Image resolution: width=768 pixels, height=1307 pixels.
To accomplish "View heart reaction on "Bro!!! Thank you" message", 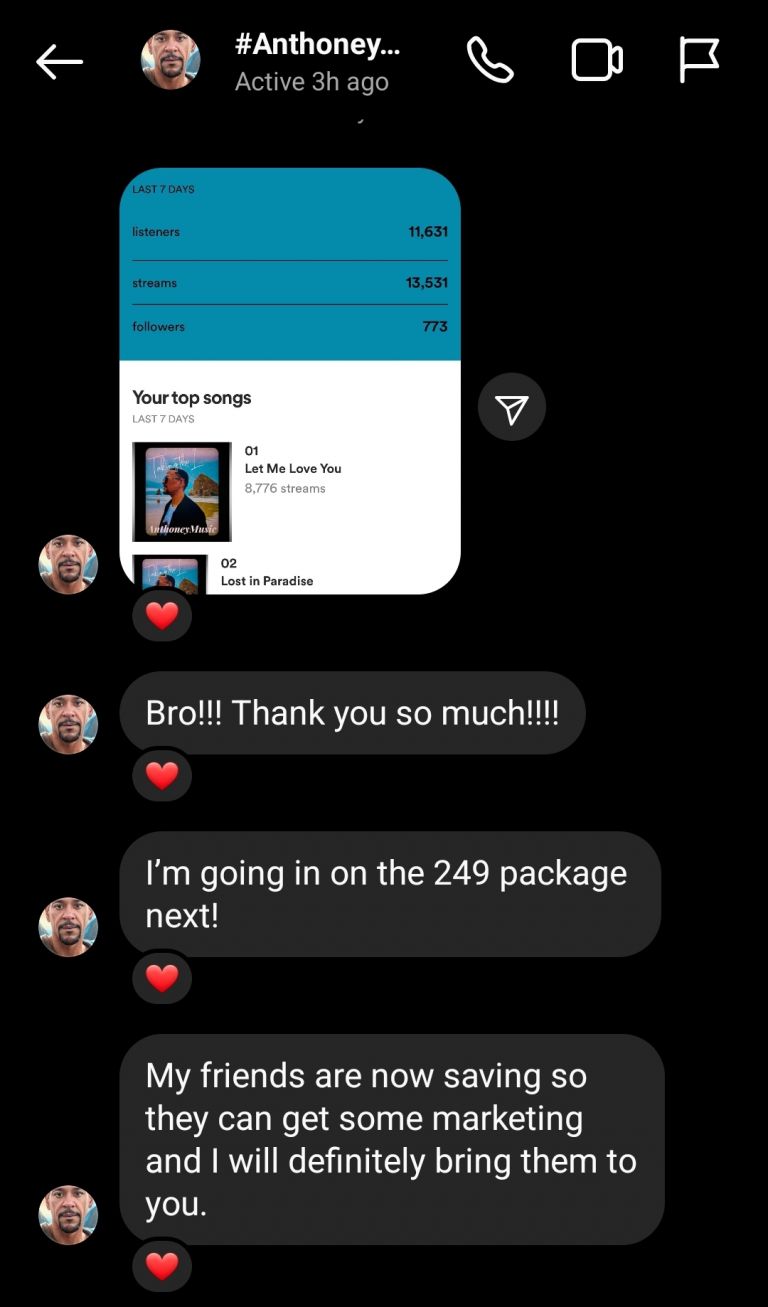I will click(162, 775).
